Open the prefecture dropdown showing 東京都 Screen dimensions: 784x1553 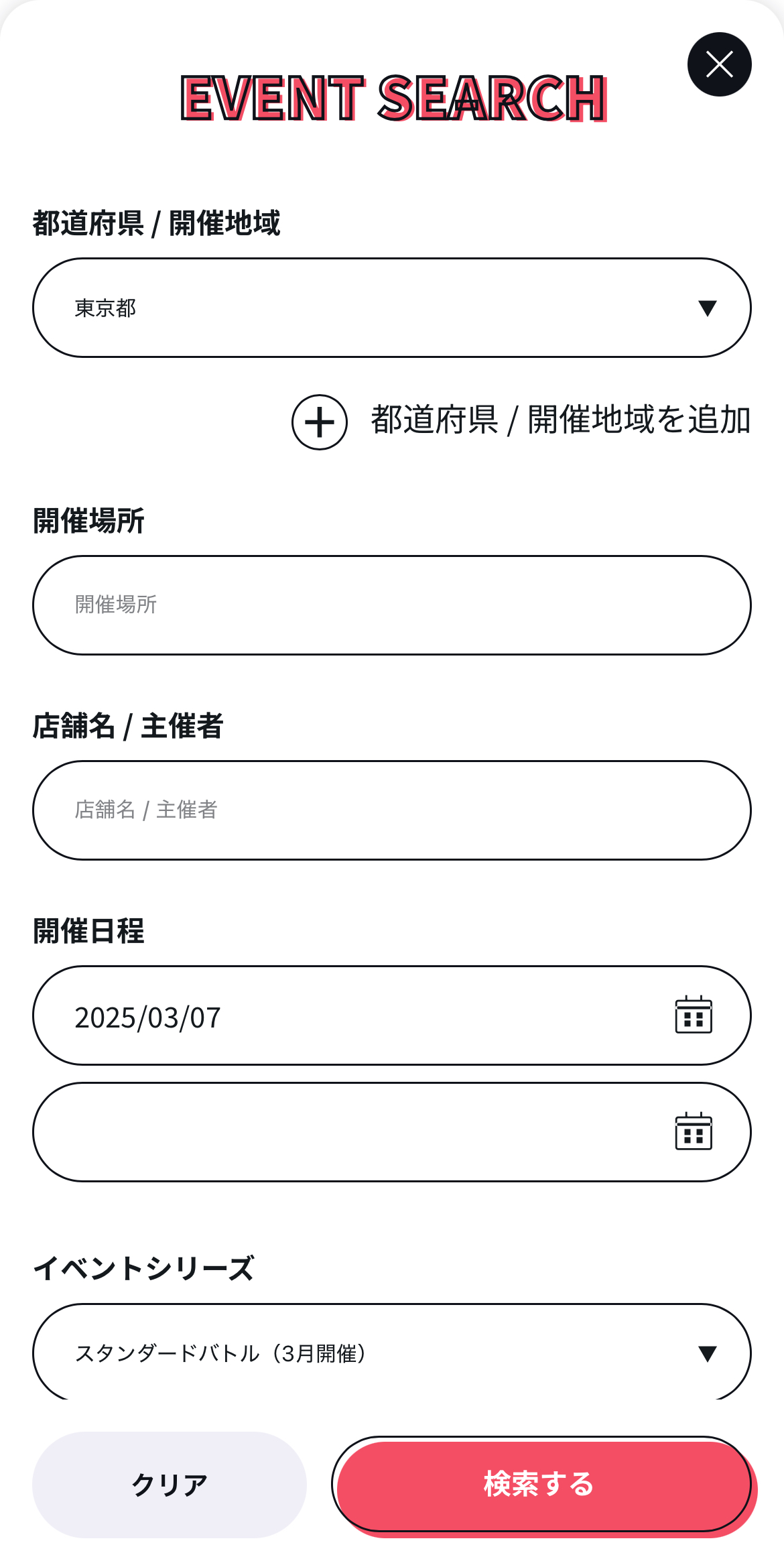click(x=392, y=308)
